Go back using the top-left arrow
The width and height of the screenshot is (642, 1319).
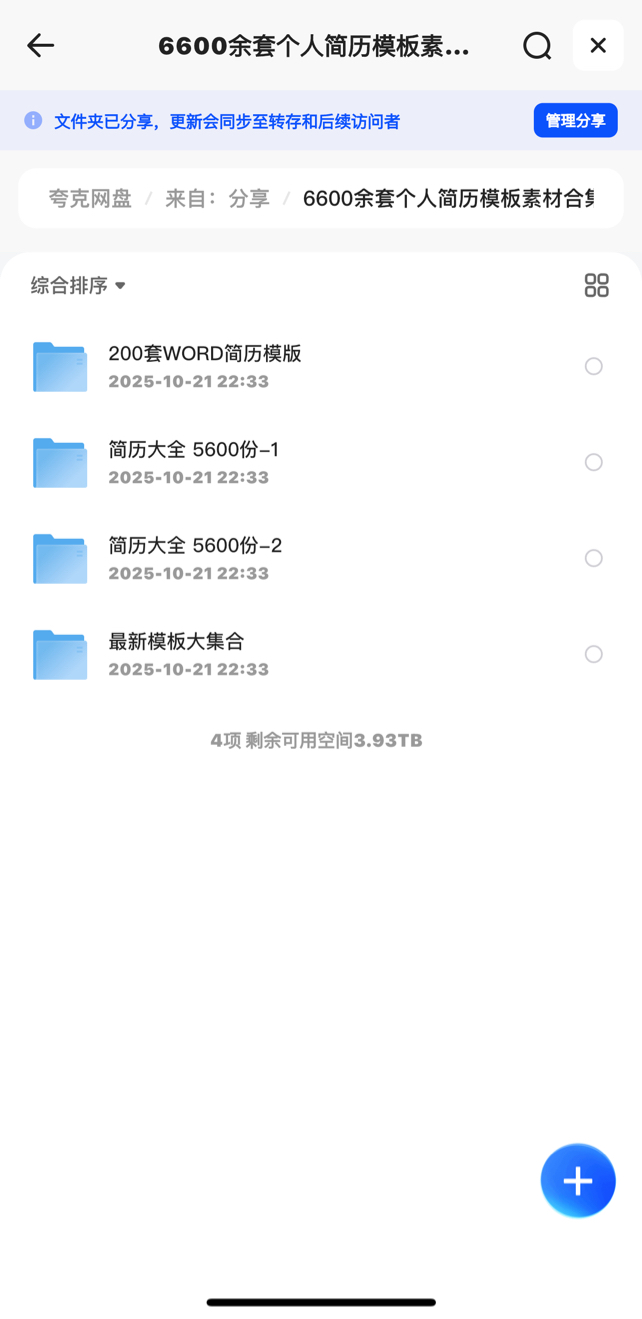coord(40,46)
